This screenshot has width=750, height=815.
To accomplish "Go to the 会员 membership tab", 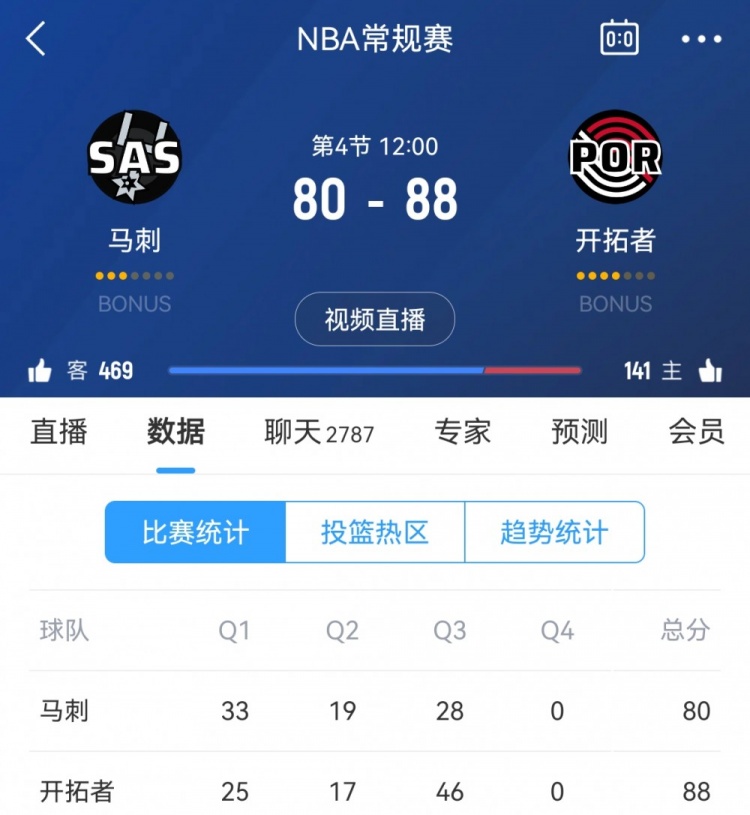I will (696, 432).
